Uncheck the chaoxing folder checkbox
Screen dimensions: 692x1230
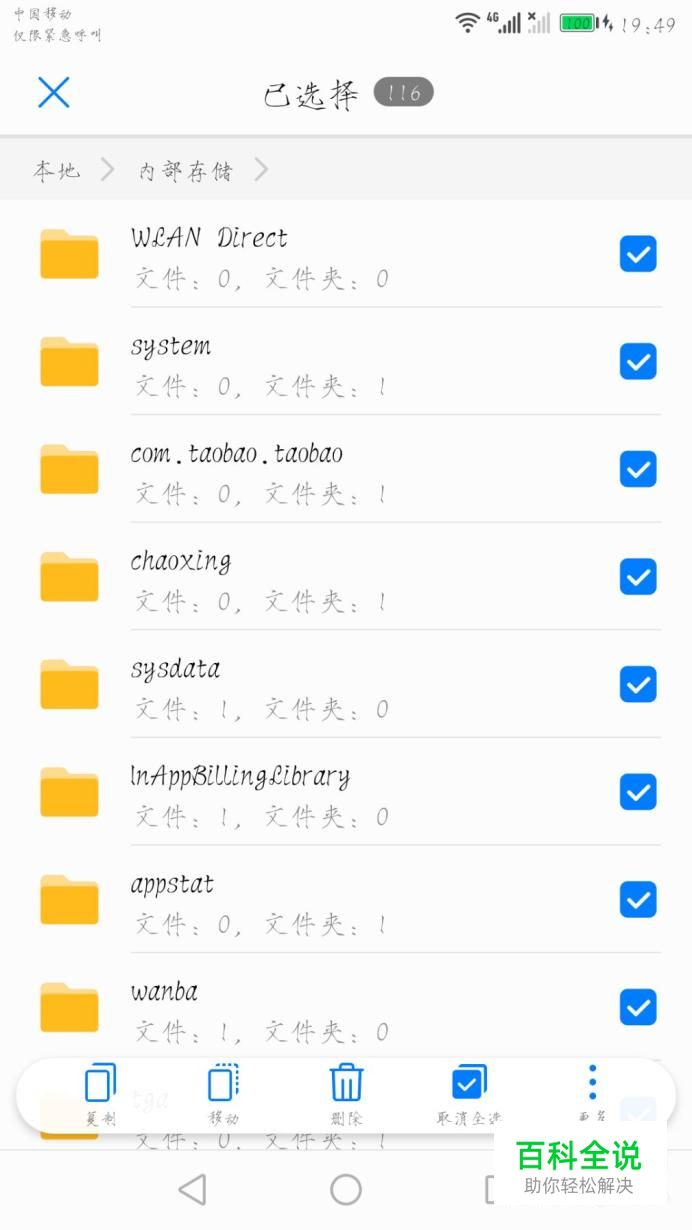coord(638,577)
